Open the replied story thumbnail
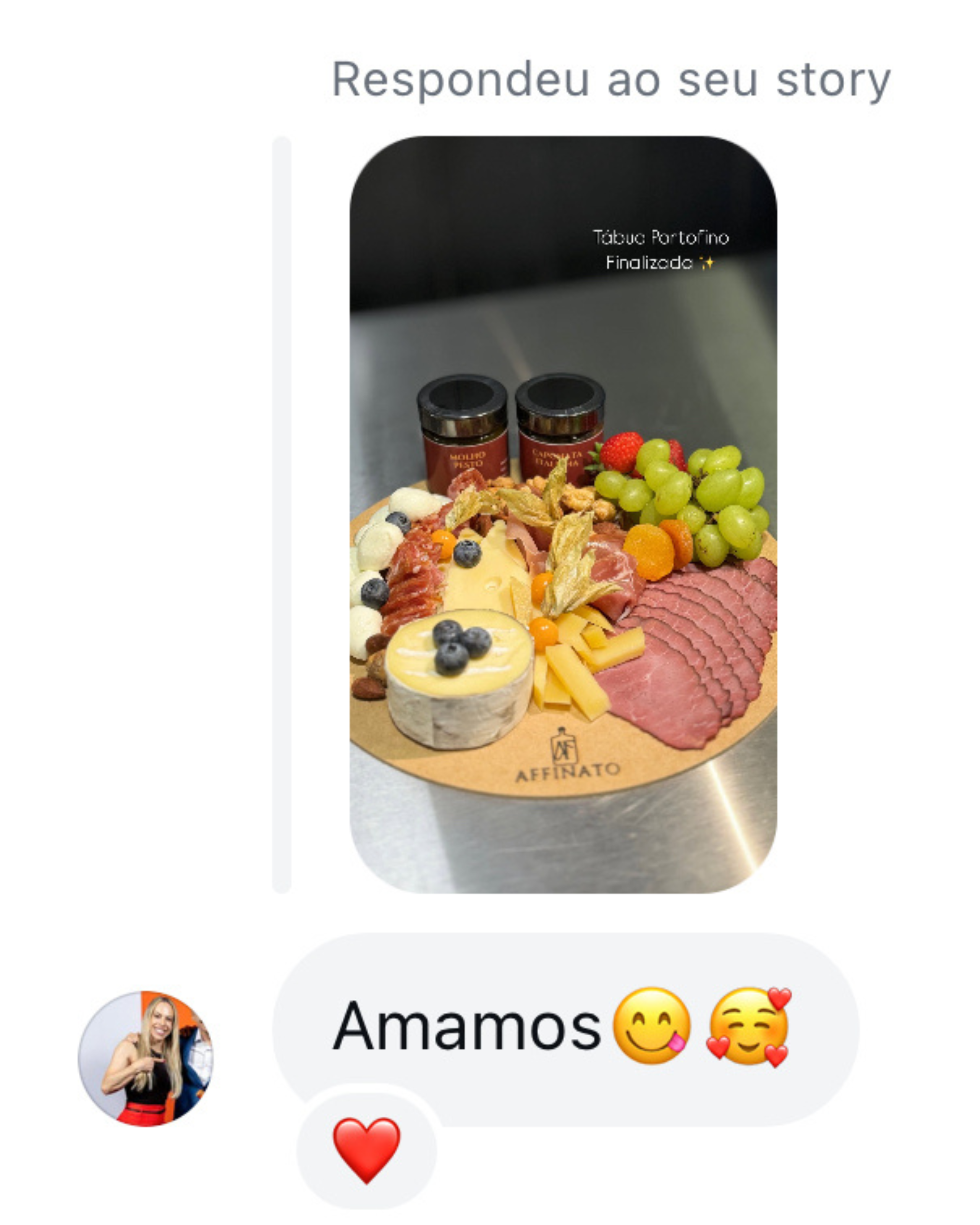980x1225 pixels. tap(563, 514)
